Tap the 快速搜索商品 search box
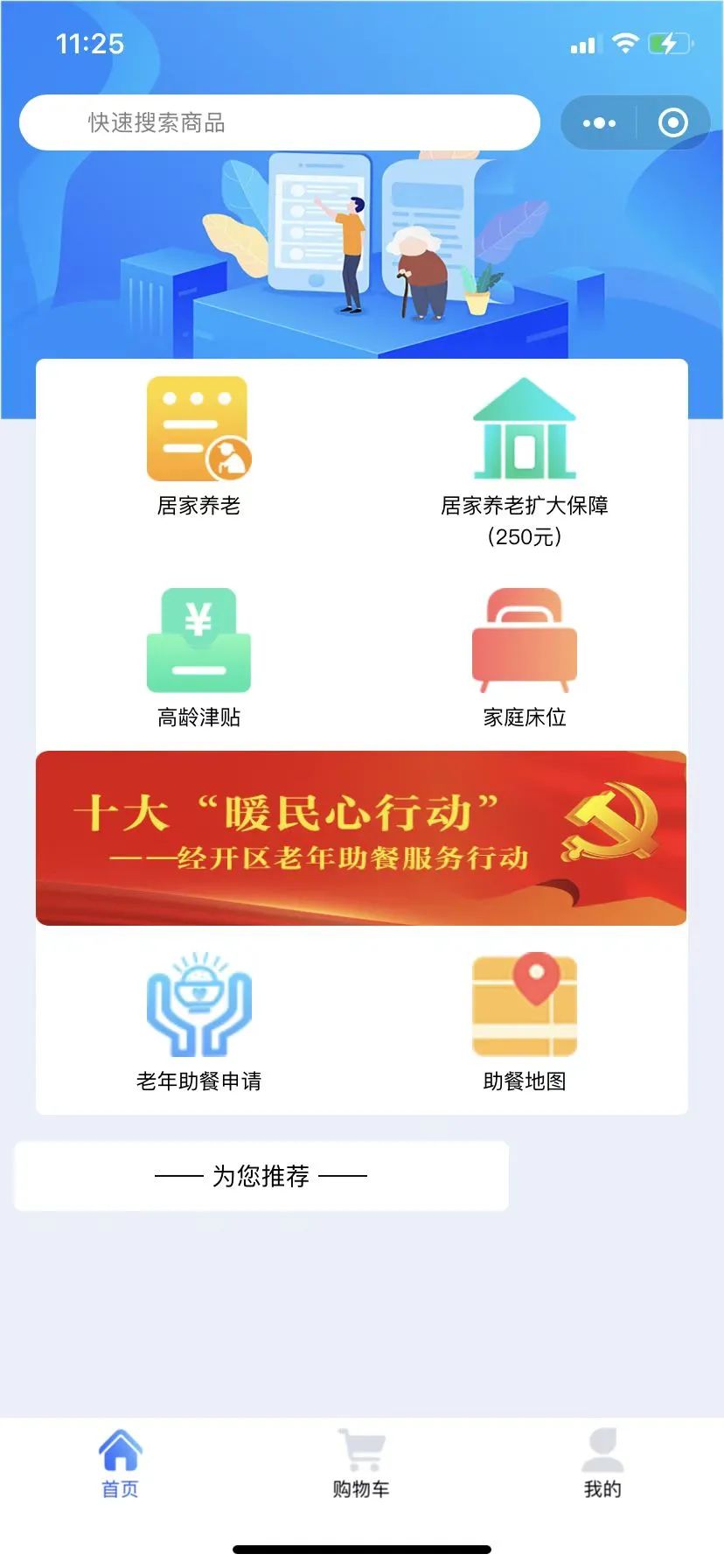This screenshot has width=724, height=1568. pos(280,122)
